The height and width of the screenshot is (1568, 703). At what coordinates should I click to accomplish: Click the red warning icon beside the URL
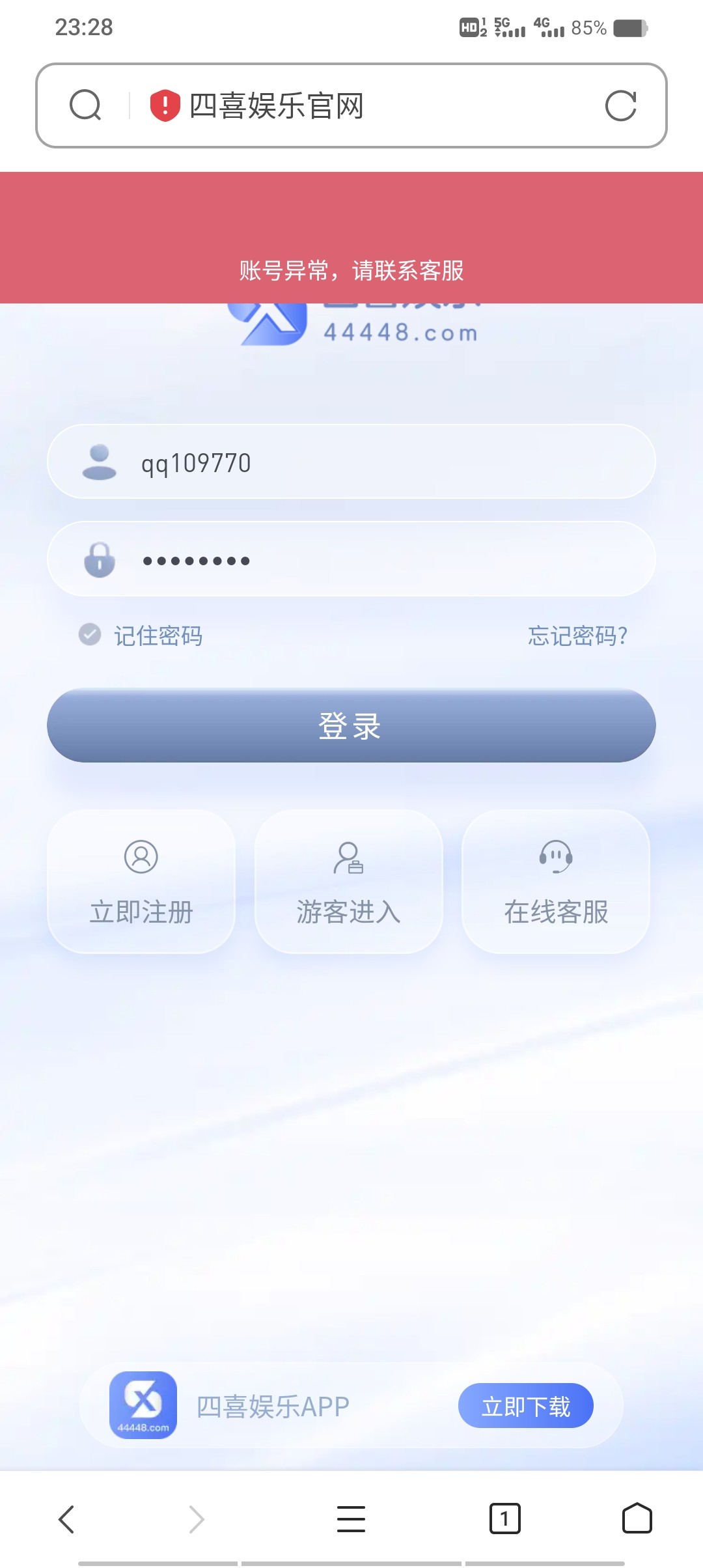tap(163, 105)
